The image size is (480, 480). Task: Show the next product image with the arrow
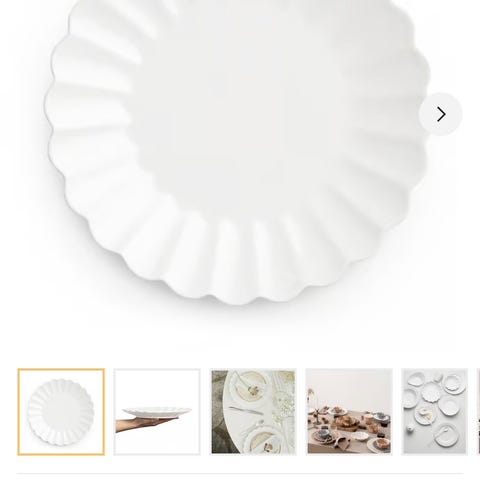[x=440, y=114]
